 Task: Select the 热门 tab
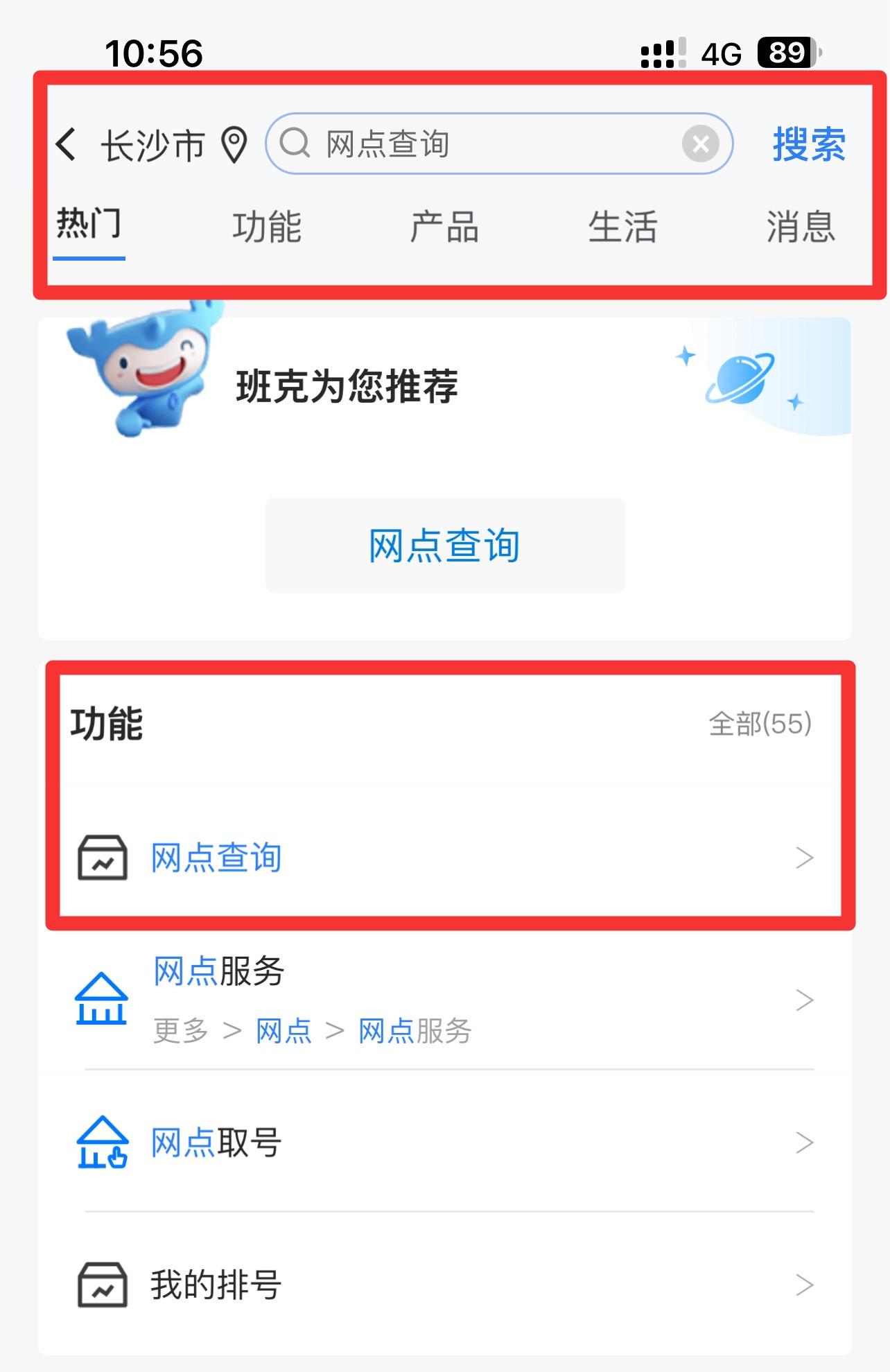[x=89, y=225]
